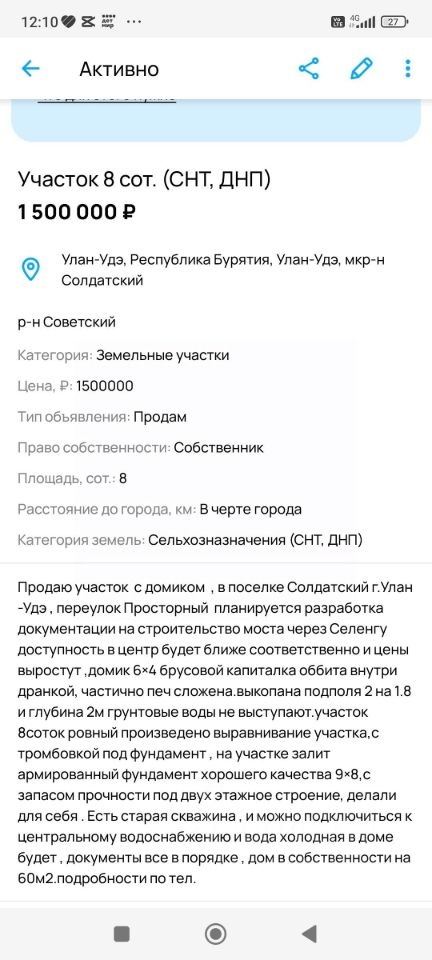The width and height of the screenshot is (432, 960).
Task: Share this land plot listing
Action: [309, 69]
